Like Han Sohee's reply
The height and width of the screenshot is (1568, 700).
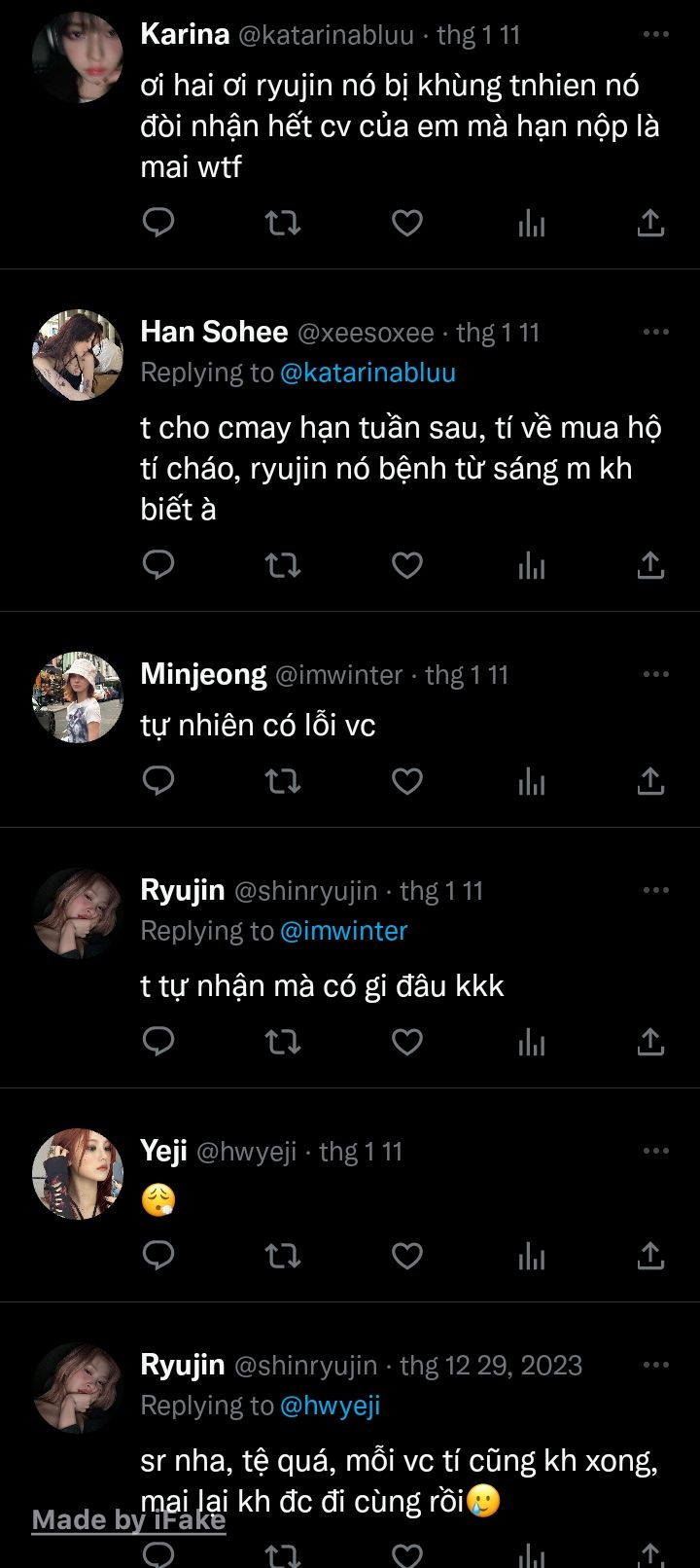point(407,565)
